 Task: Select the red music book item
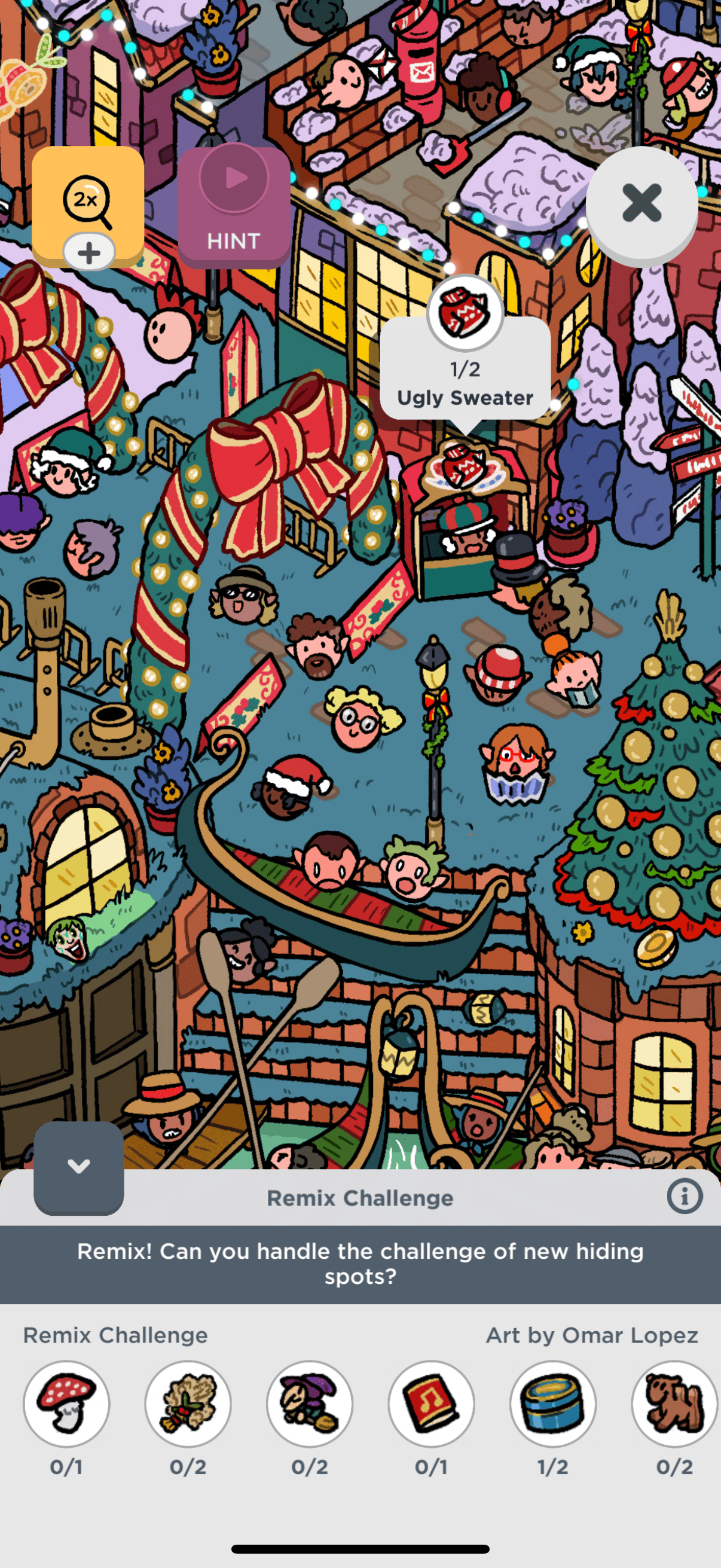tap(432, 1404)
